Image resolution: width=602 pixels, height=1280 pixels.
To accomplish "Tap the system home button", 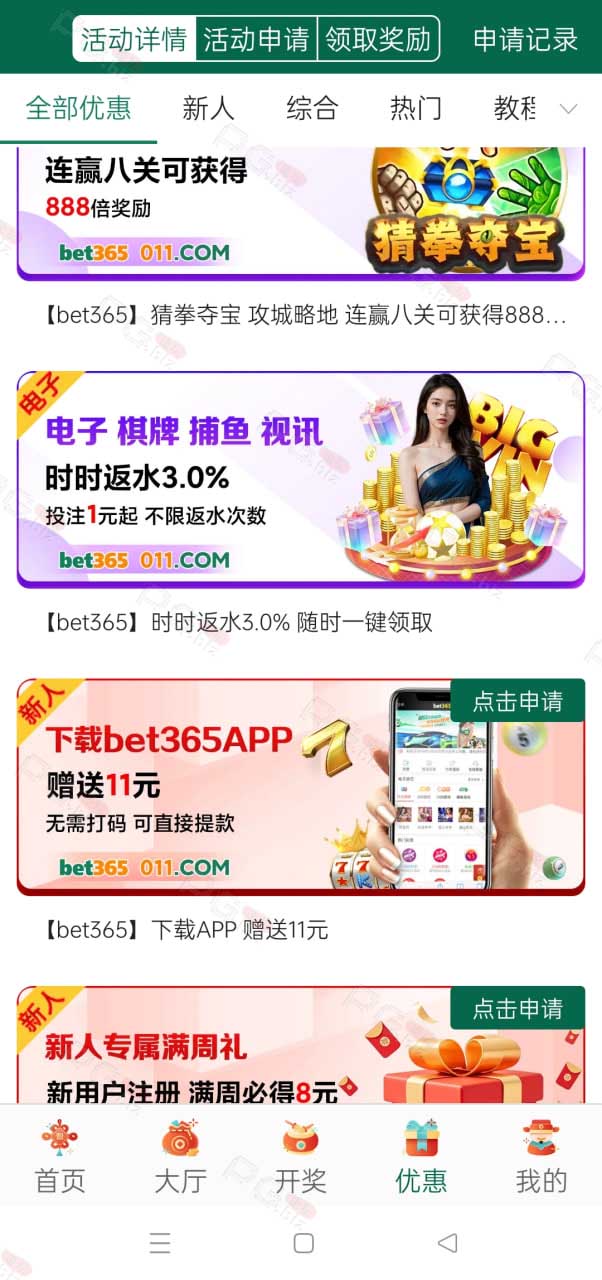I will pos(304,1243).
